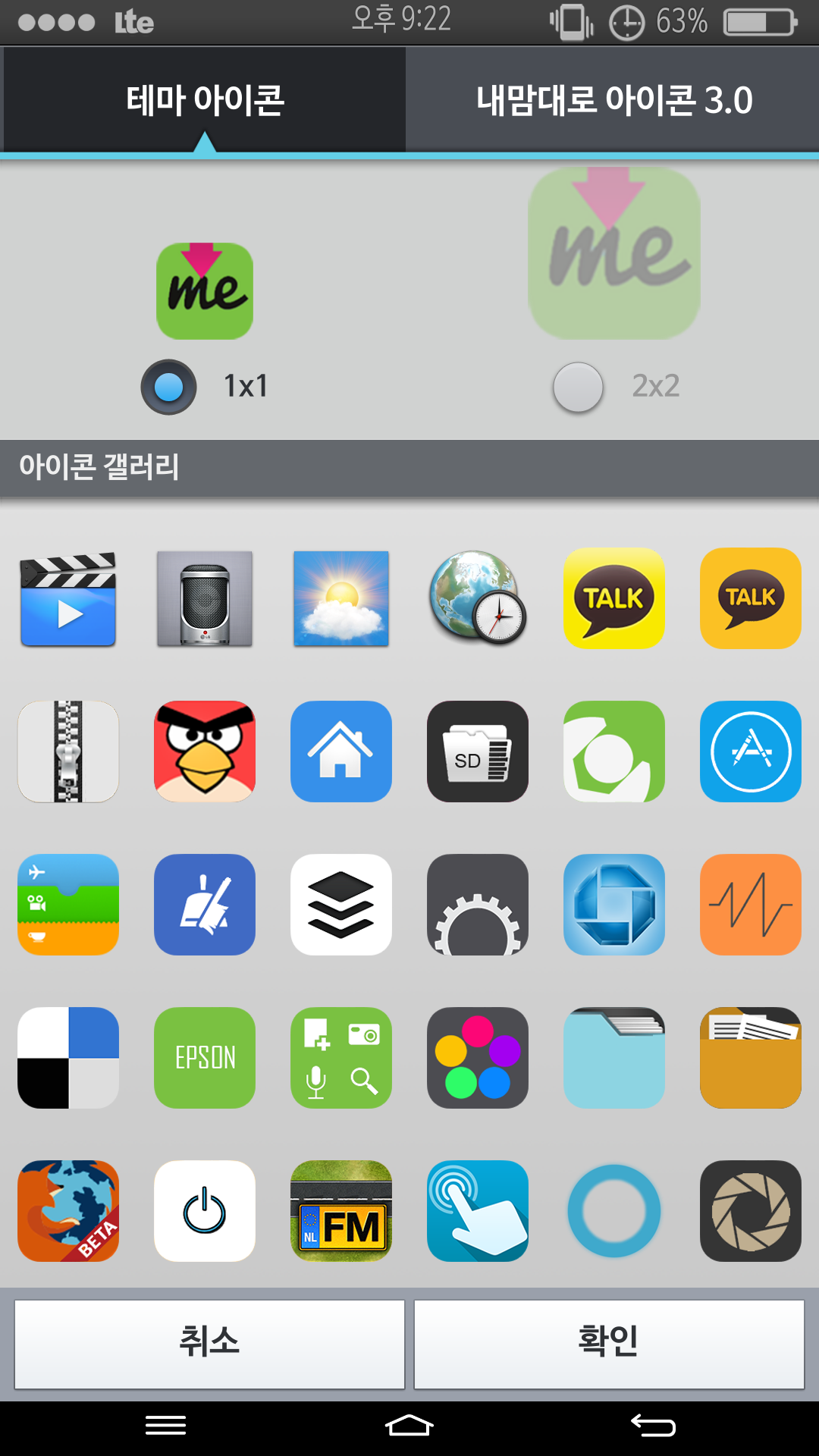
Task: Pick the camera aperture icon
Action: [751, 1211]
